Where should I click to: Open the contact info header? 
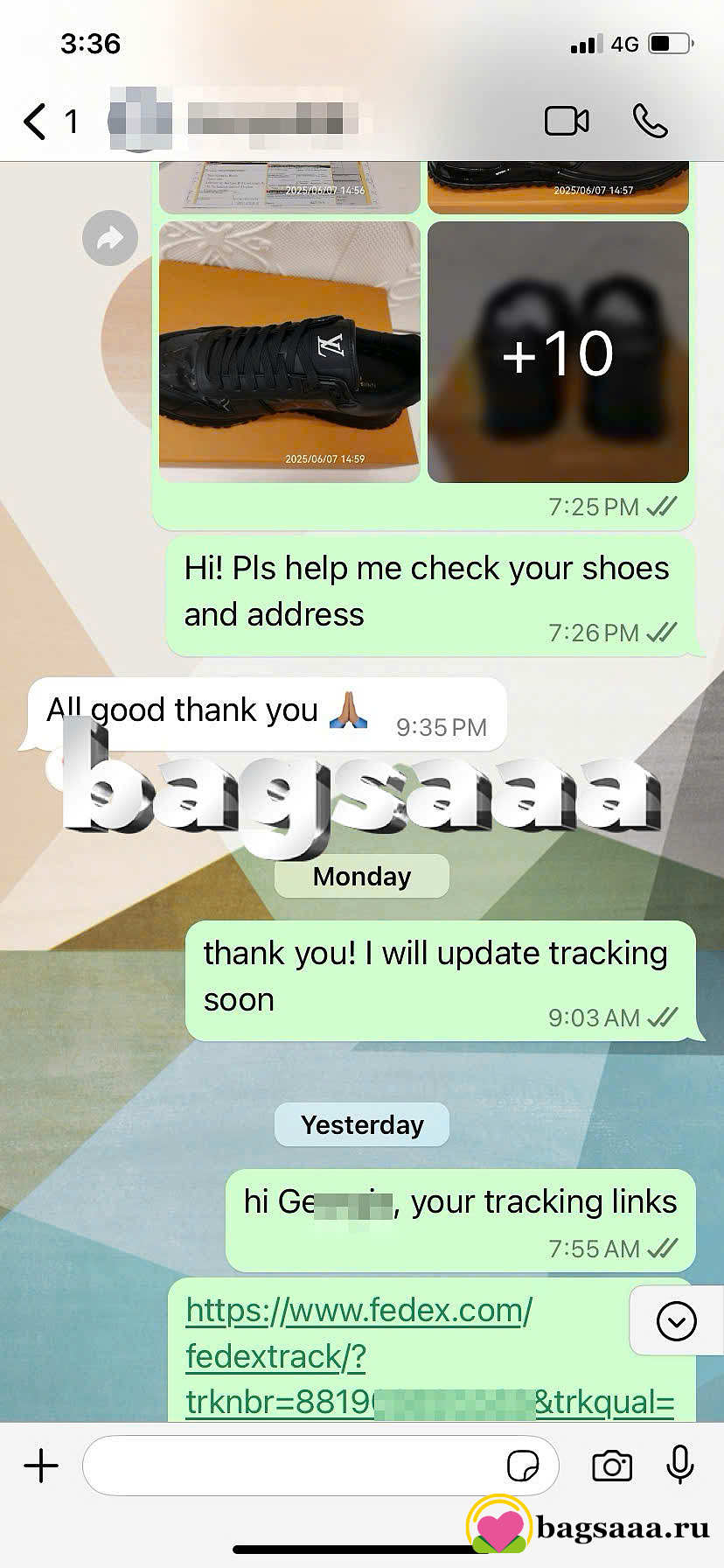pos(238,120)
